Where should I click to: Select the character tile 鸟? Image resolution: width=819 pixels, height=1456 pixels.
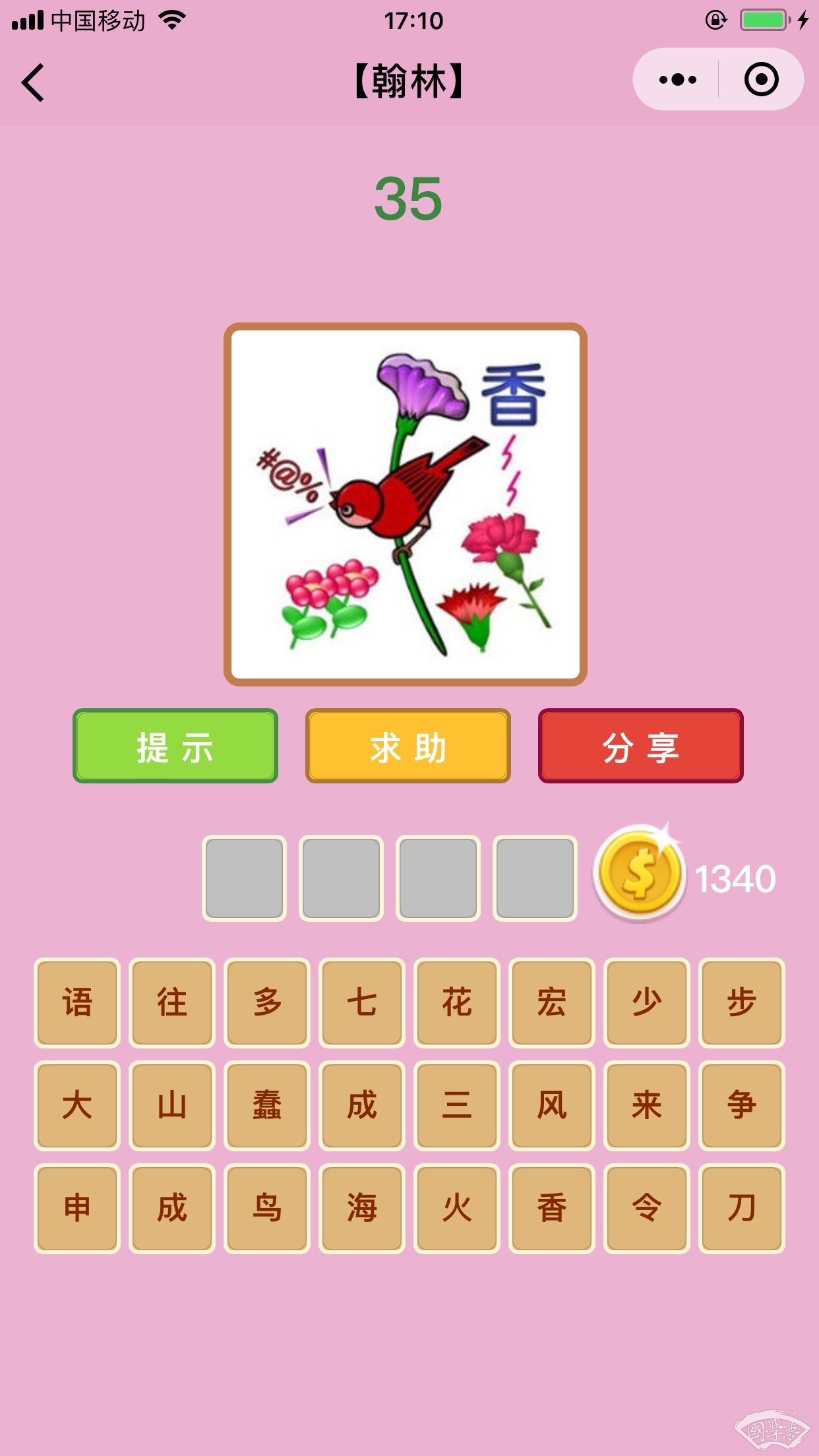point(267,1208)
